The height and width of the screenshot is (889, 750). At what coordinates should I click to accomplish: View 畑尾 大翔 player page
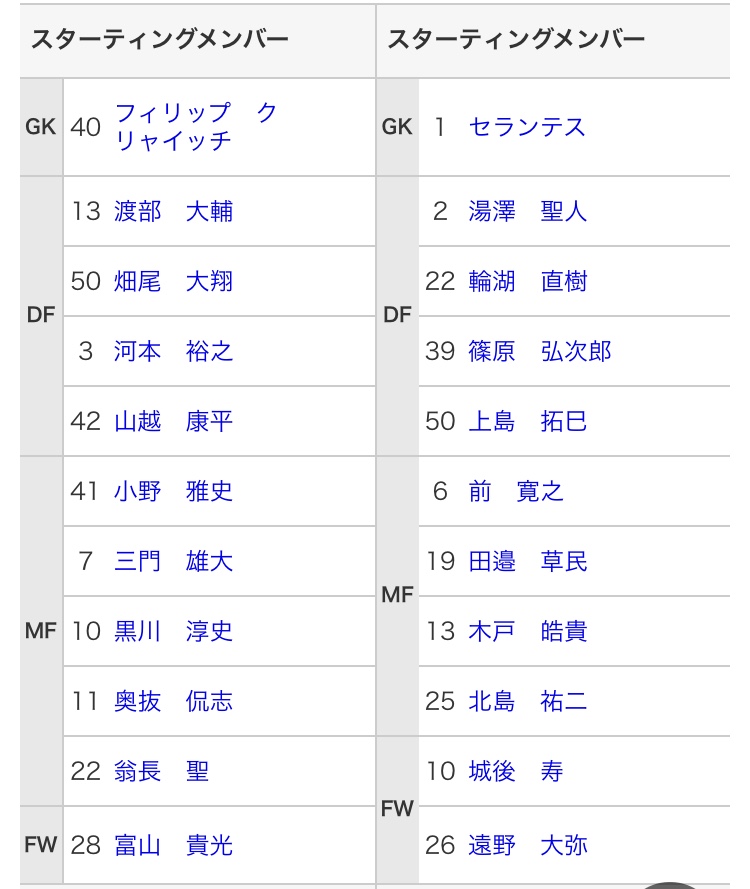173,282
